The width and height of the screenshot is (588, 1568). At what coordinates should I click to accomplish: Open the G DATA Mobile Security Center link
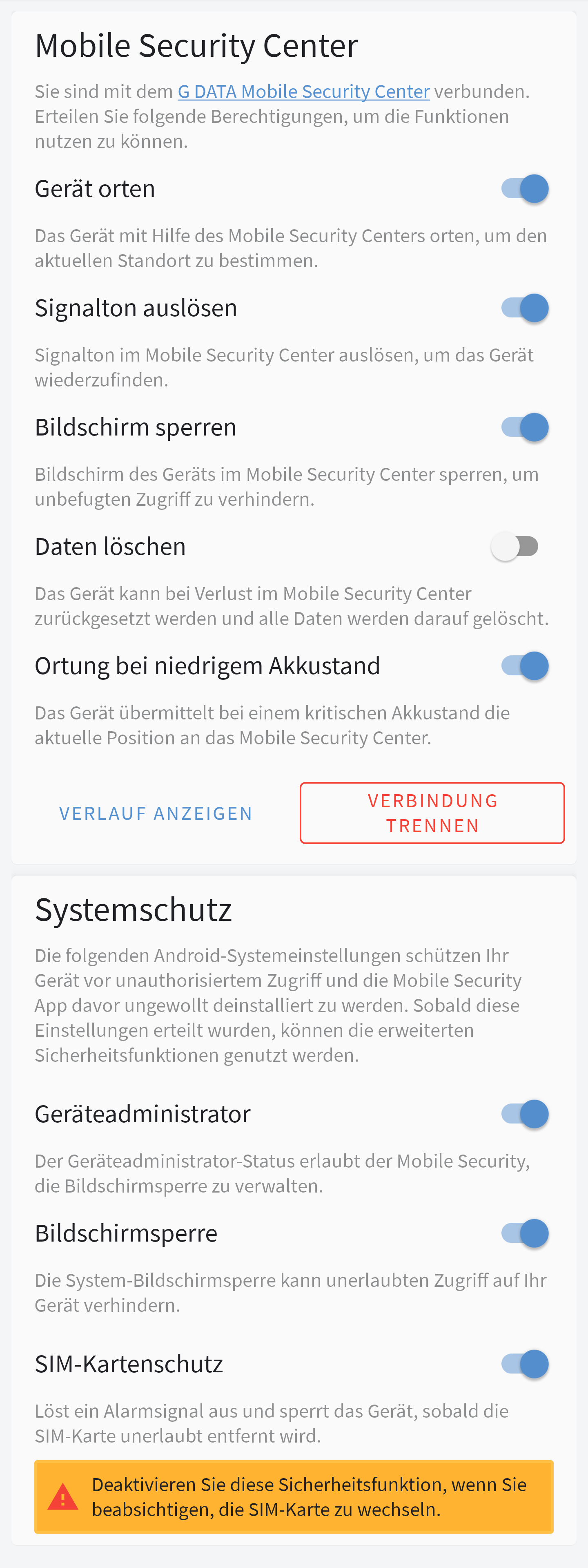click(x=303, y=92)
